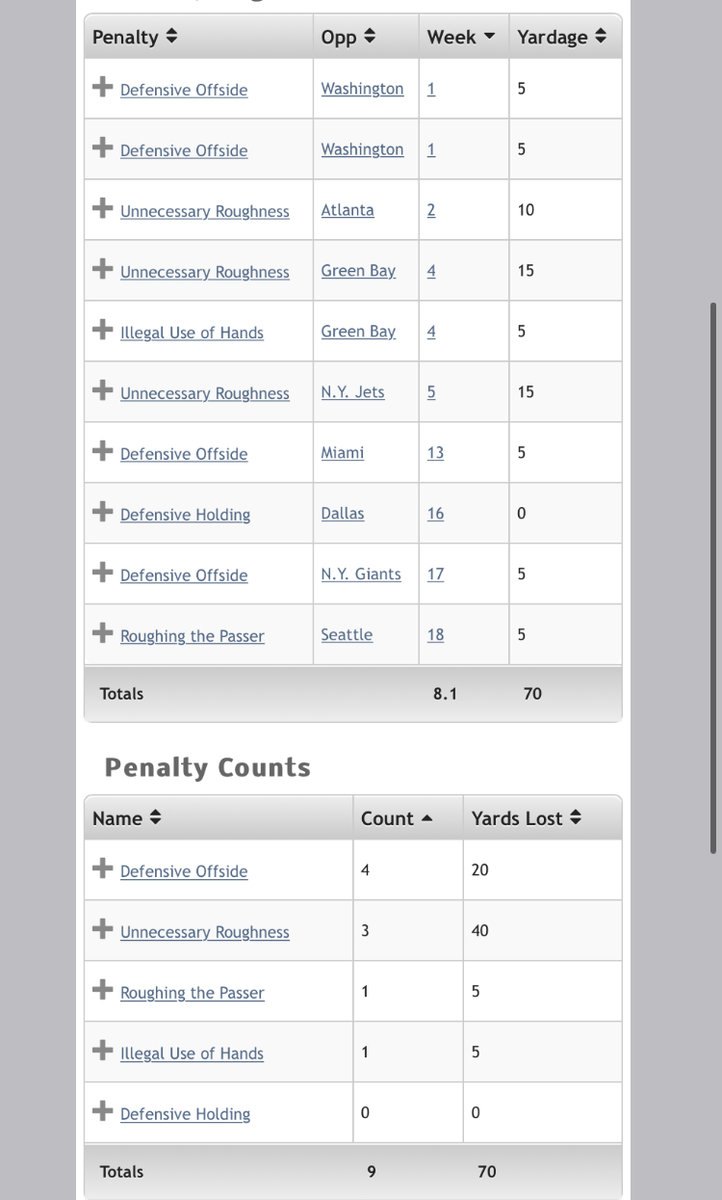
Task: Open the Seattle opponent link
Action: [346, 635]
